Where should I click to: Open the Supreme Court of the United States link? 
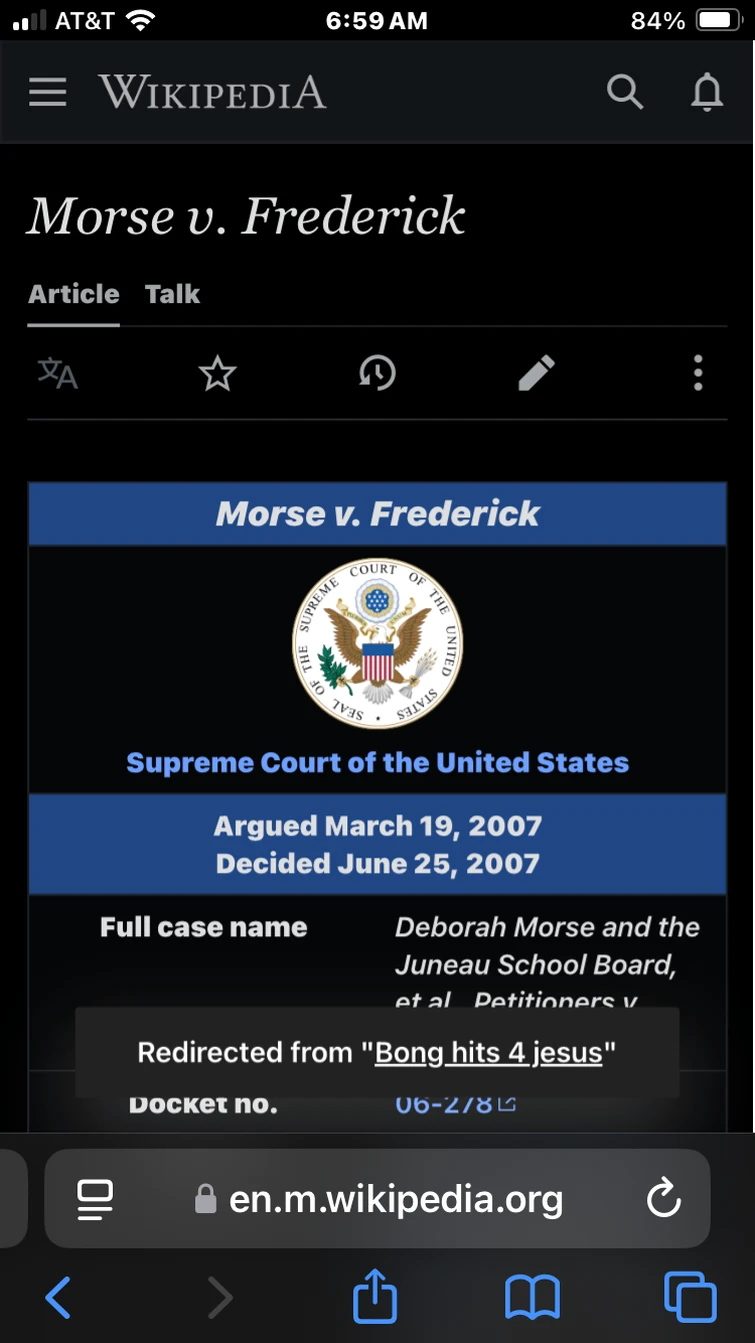(377, 763)
